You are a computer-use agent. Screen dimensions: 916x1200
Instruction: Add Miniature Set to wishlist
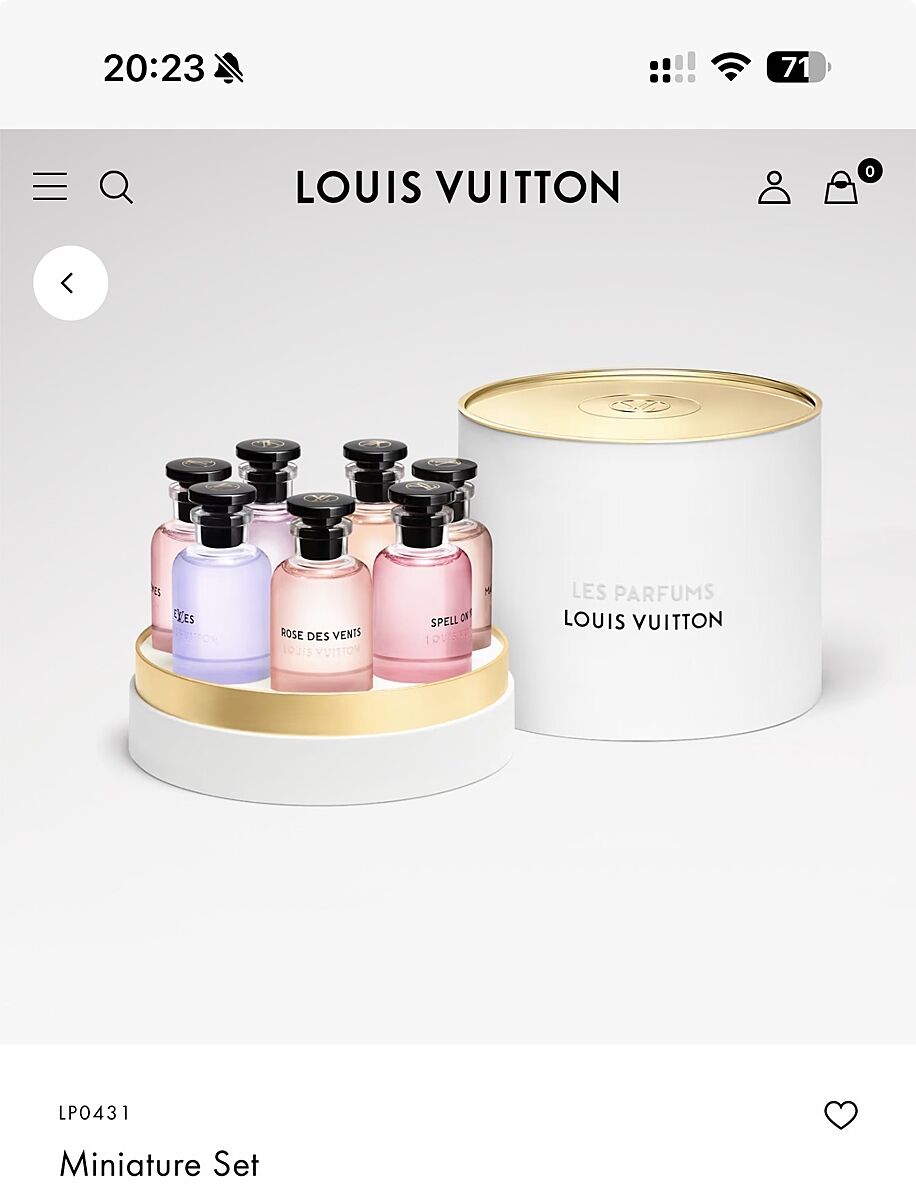840,1115
